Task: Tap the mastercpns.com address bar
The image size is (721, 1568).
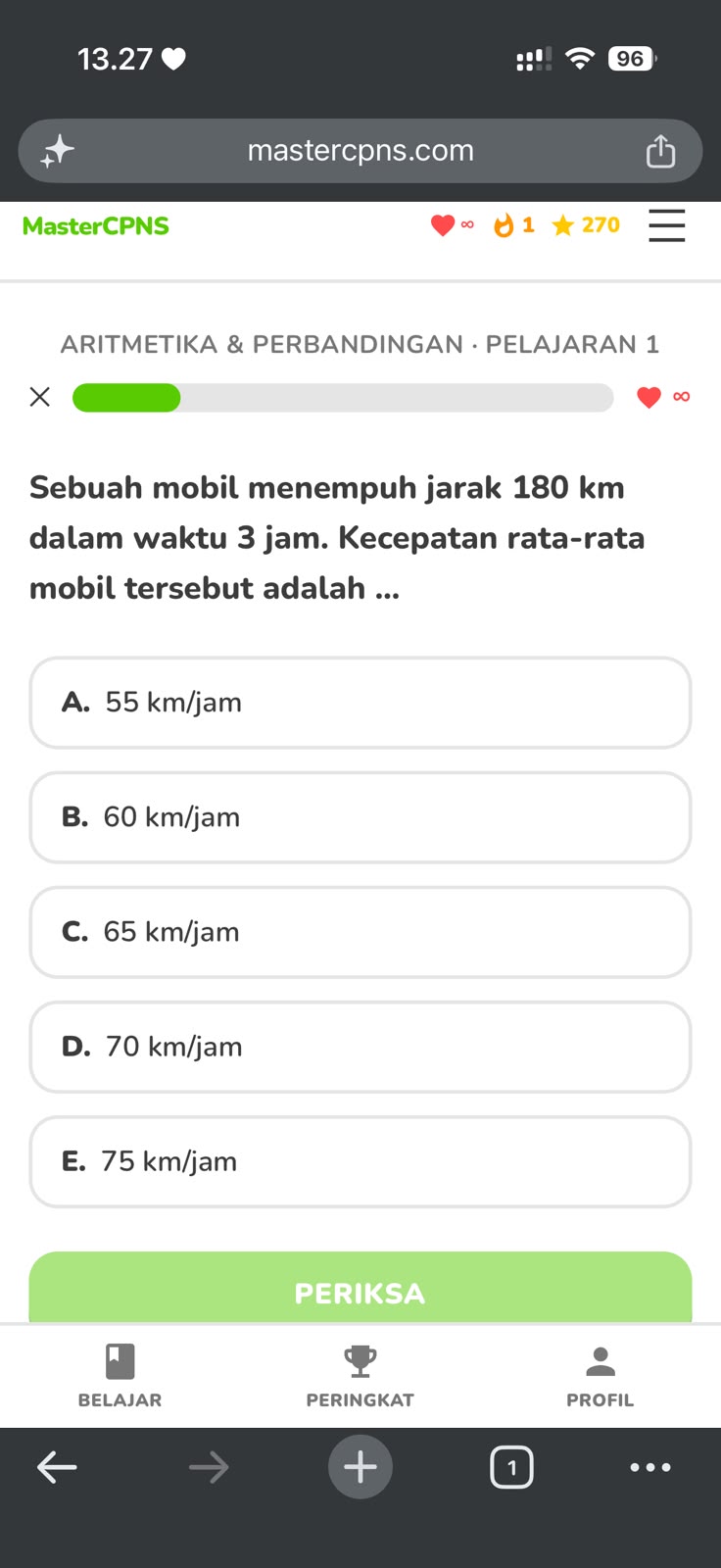Action: point(360,151)
